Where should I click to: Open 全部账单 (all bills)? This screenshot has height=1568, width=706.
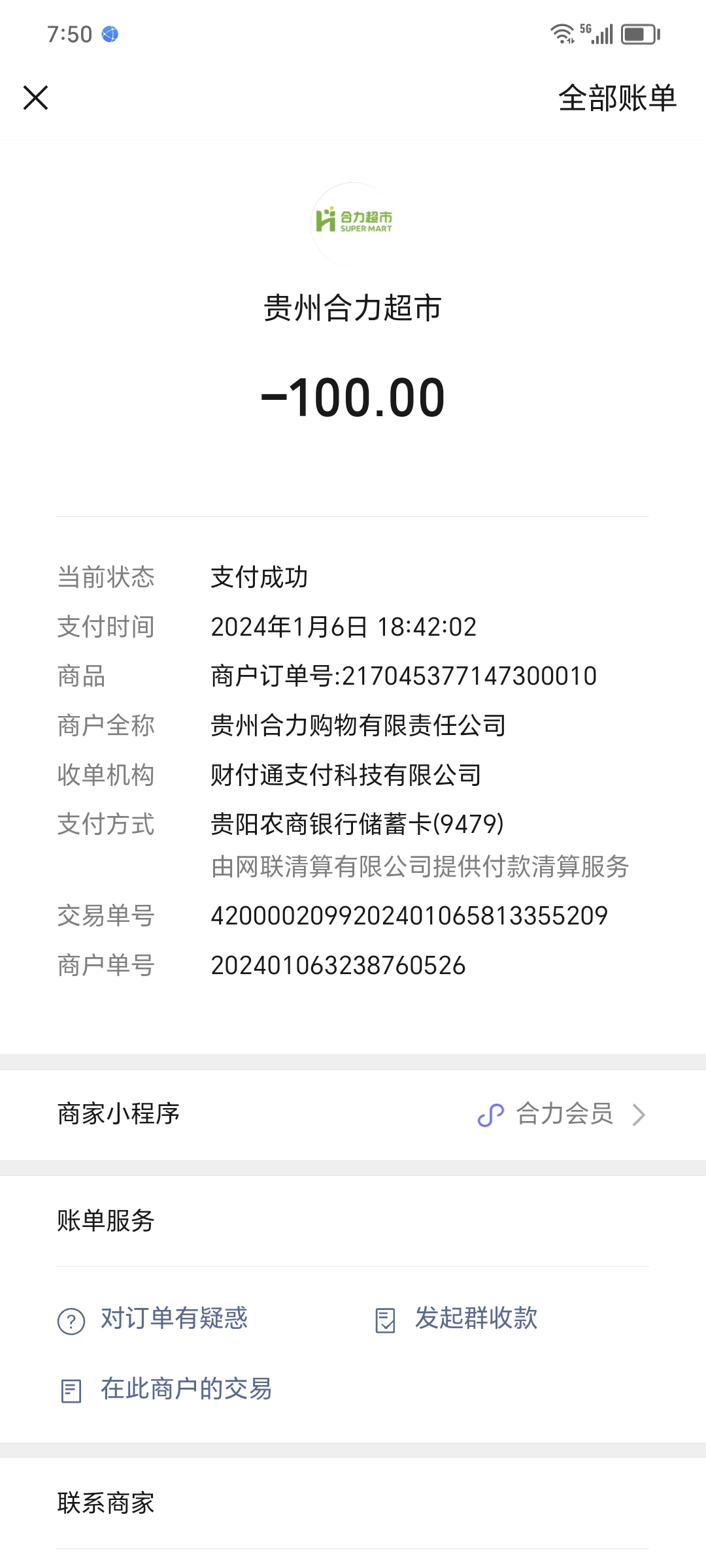coord(616,98)
